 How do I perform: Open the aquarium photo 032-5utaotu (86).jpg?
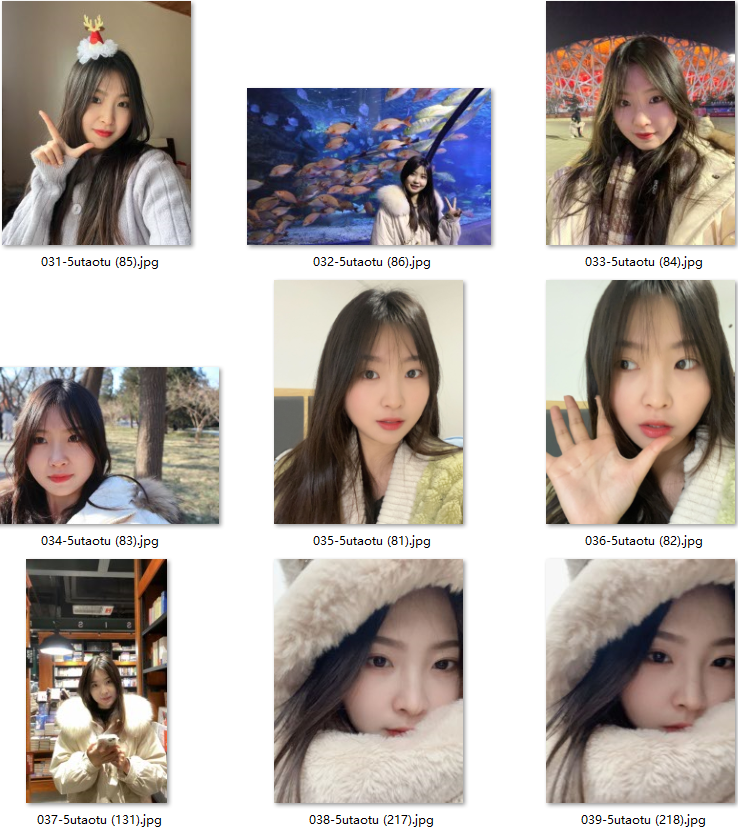pos(369,167)
